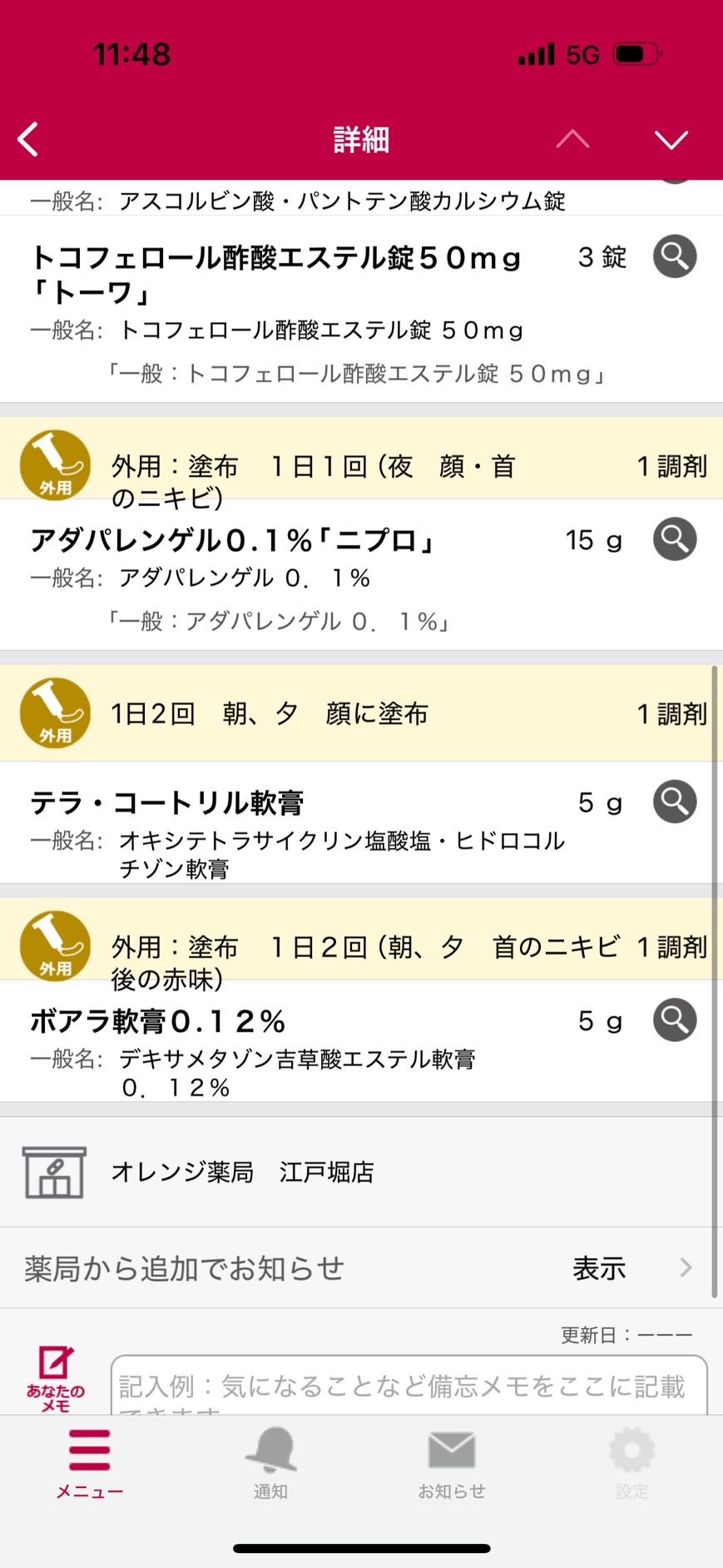Enter a note in the あなたのメモ field
Viewport: 723px width, 1568px height.
[409, 1385]
